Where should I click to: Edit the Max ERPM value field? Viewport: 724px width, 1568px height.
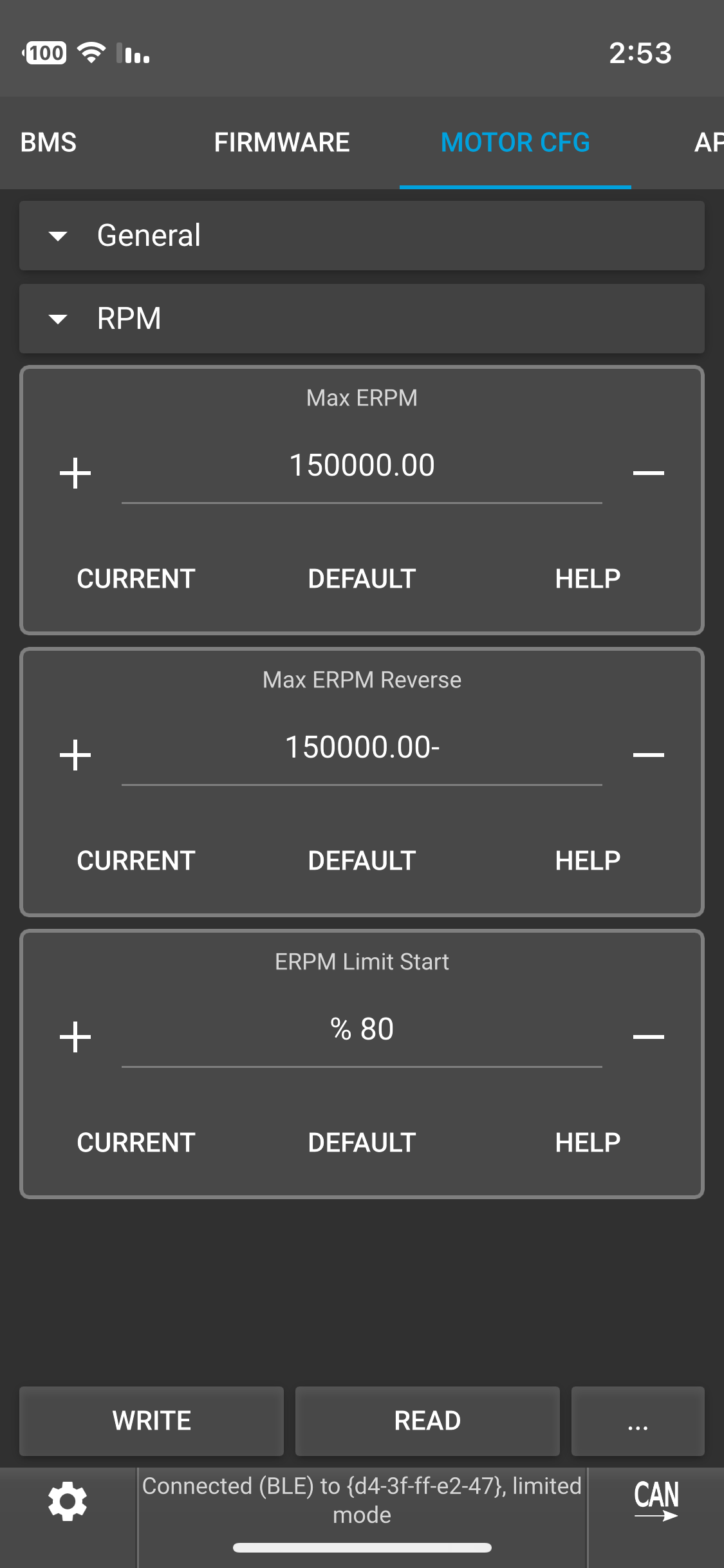click(x=362, y=466)
